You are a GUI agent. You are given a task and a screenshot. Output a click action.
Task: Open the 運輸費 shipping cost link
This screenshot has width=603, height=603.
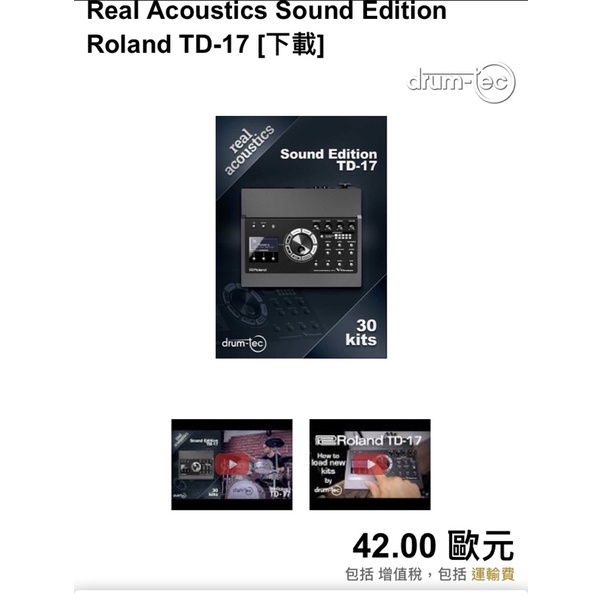coord(494,575)
